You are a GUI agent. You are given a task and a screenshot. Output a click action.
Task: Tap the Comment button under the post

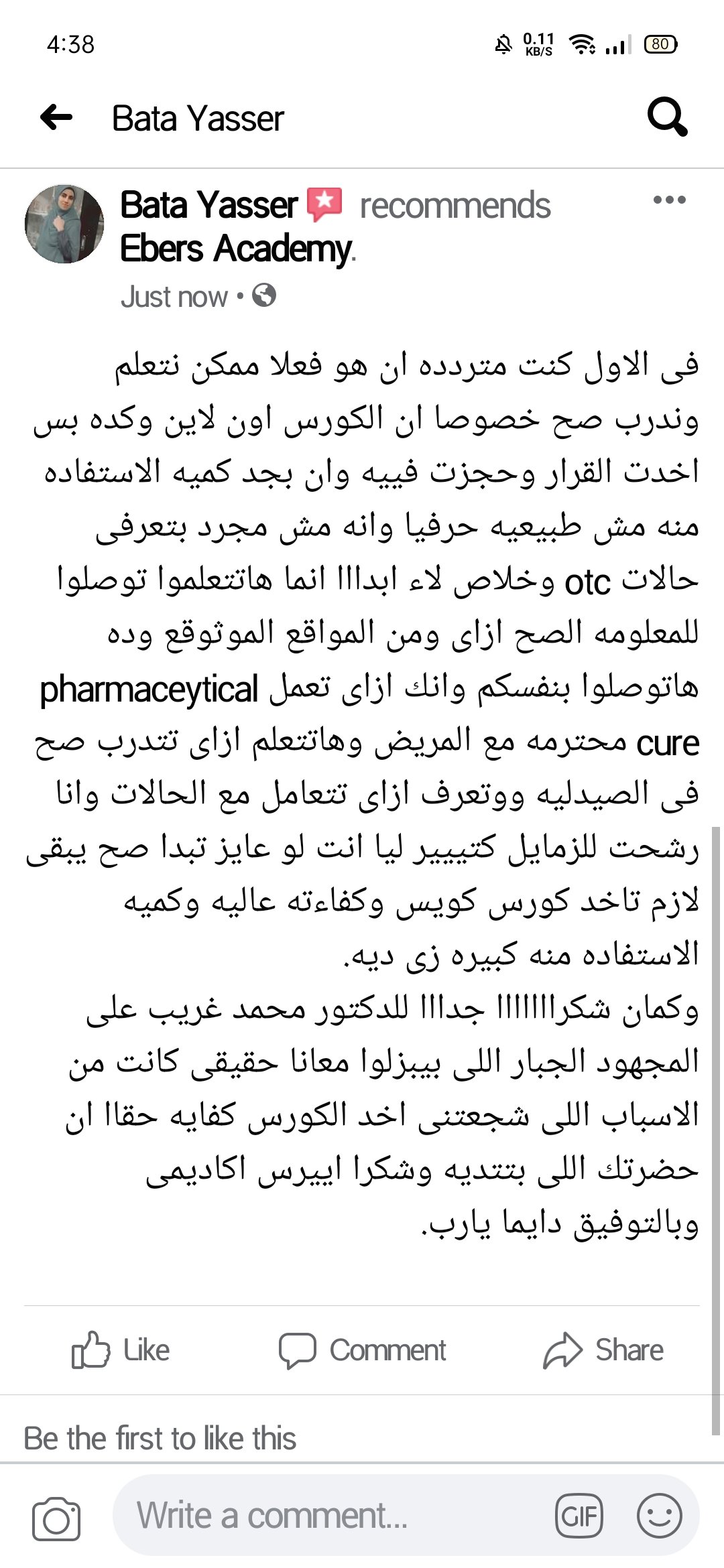pyautogui.click(x=363, y=1350)
